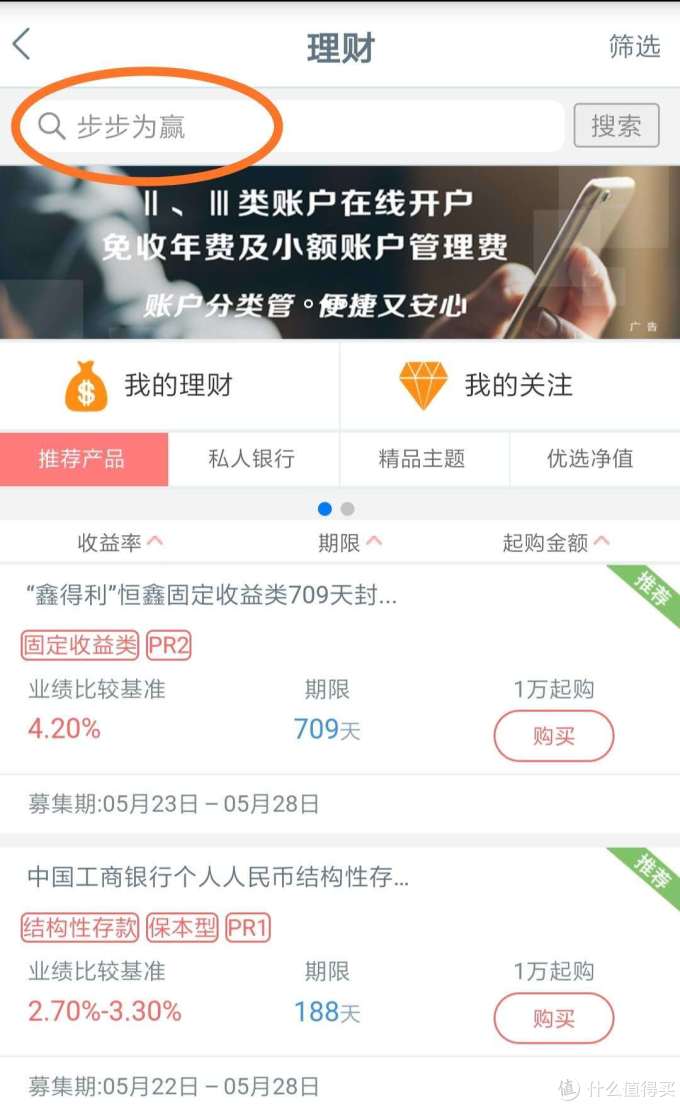Tap the 步步为赢 search field
Screen dimensions: 680x1106
290,127
